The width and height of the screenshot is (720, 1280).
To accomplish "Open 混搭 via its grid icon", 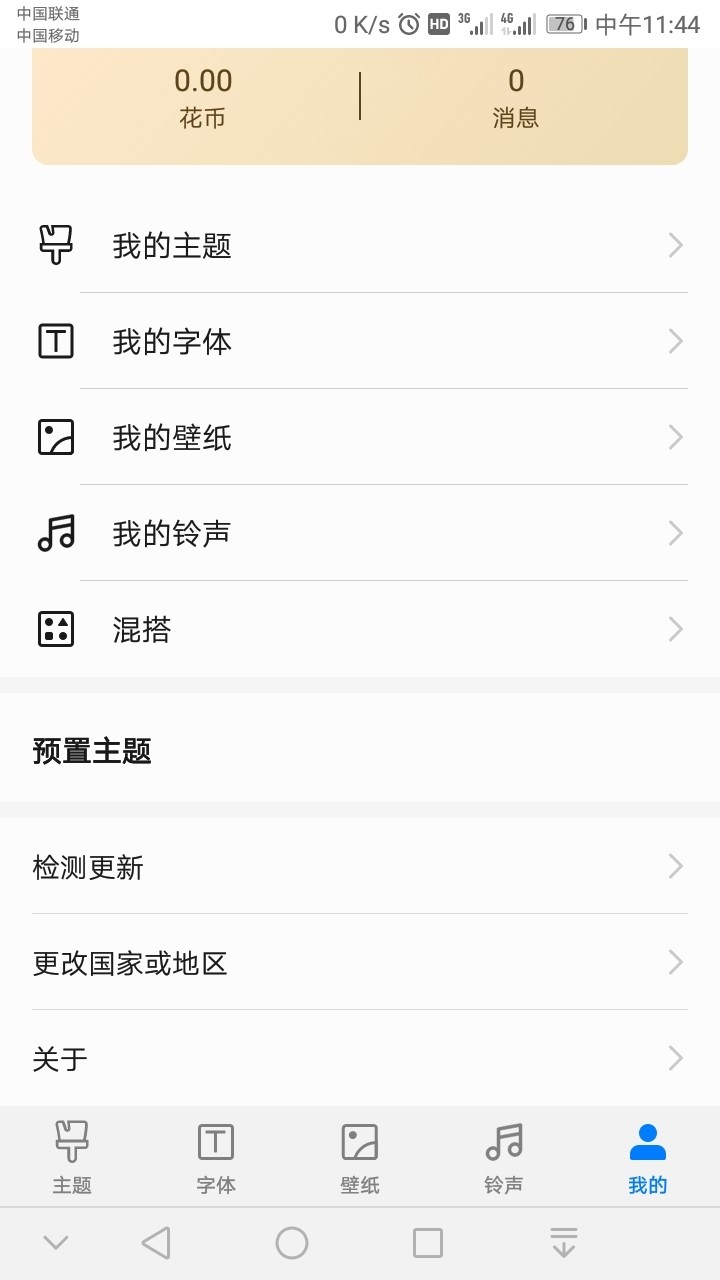I will 55,628.
